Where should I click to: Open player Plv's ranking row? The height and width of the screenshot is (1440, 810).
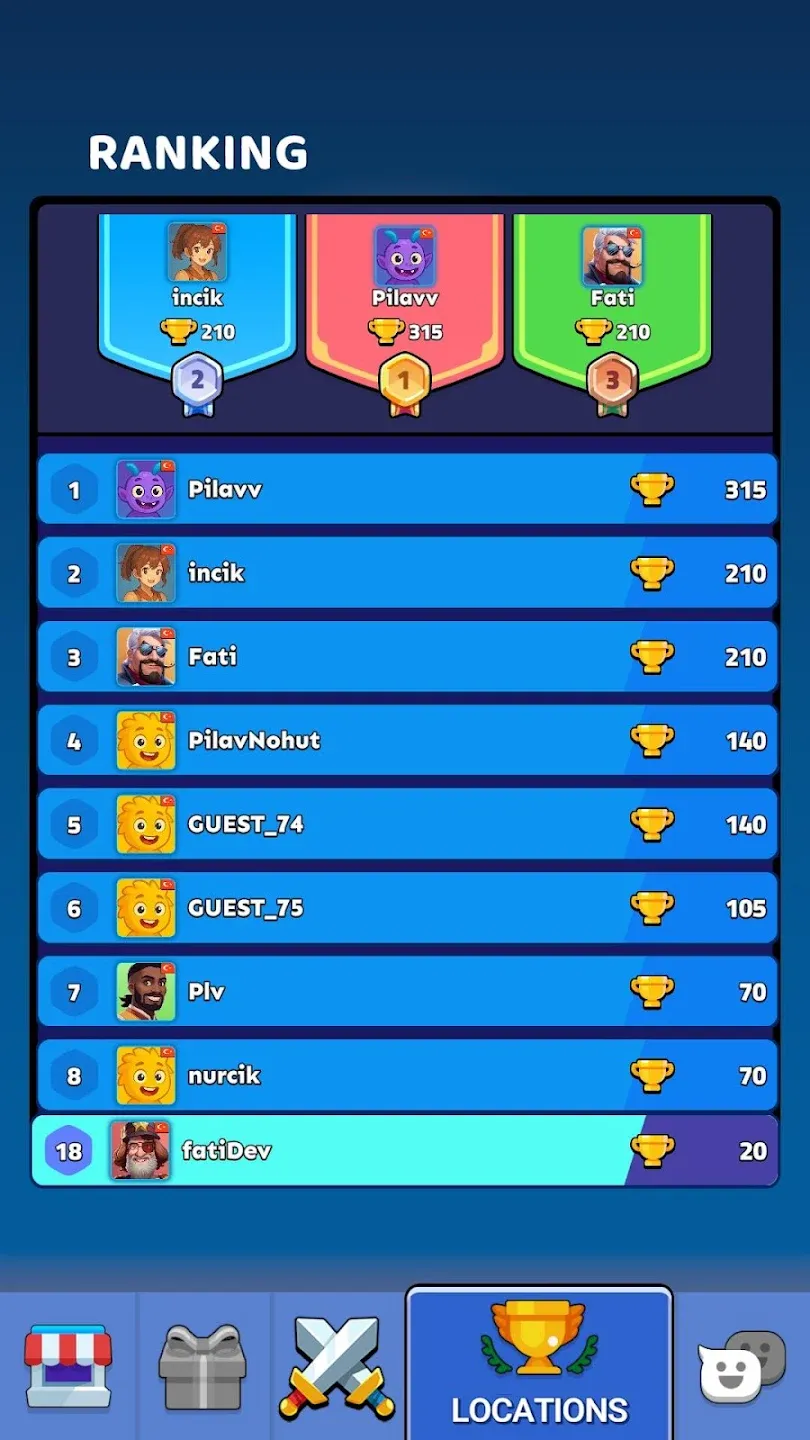click(405, 991)
